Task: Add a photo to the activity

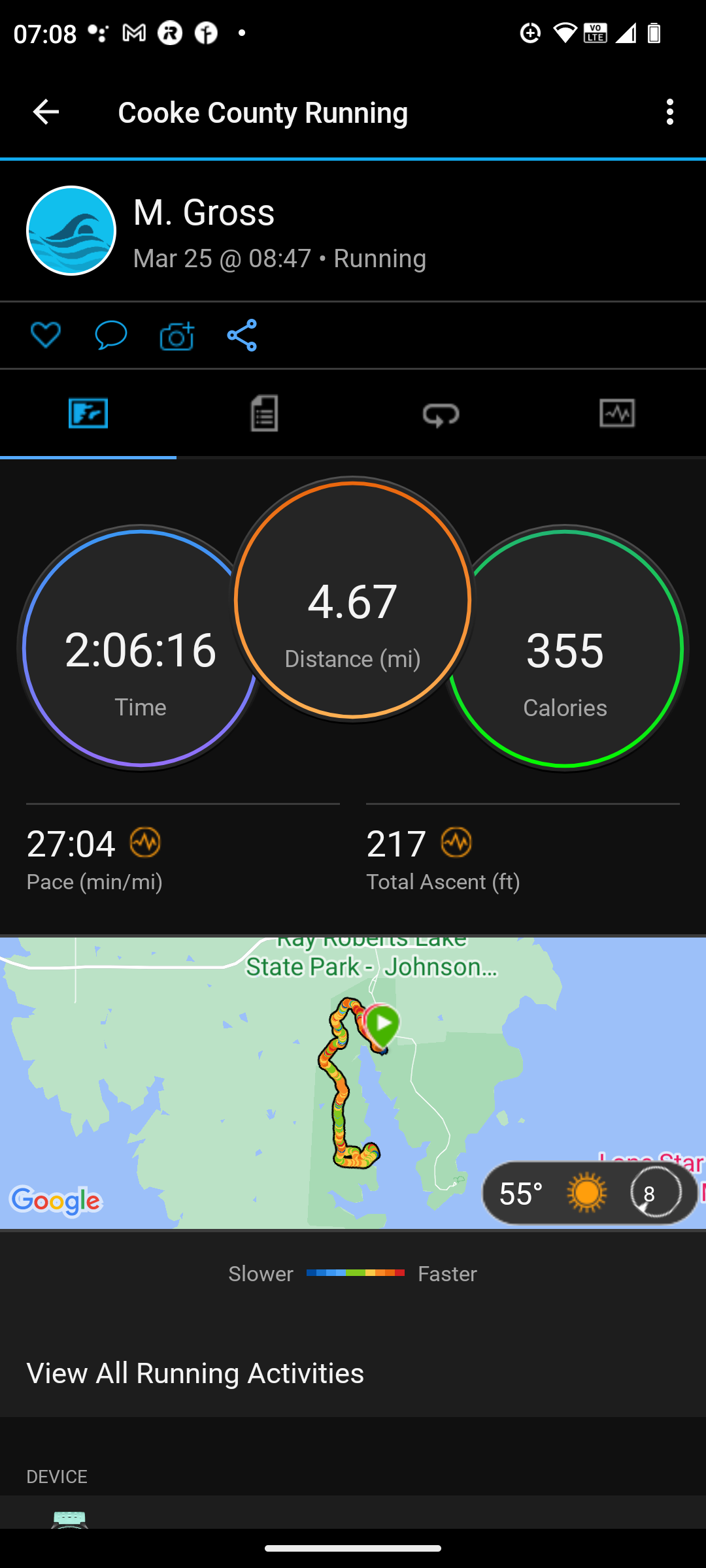Action: pos(176,336)
